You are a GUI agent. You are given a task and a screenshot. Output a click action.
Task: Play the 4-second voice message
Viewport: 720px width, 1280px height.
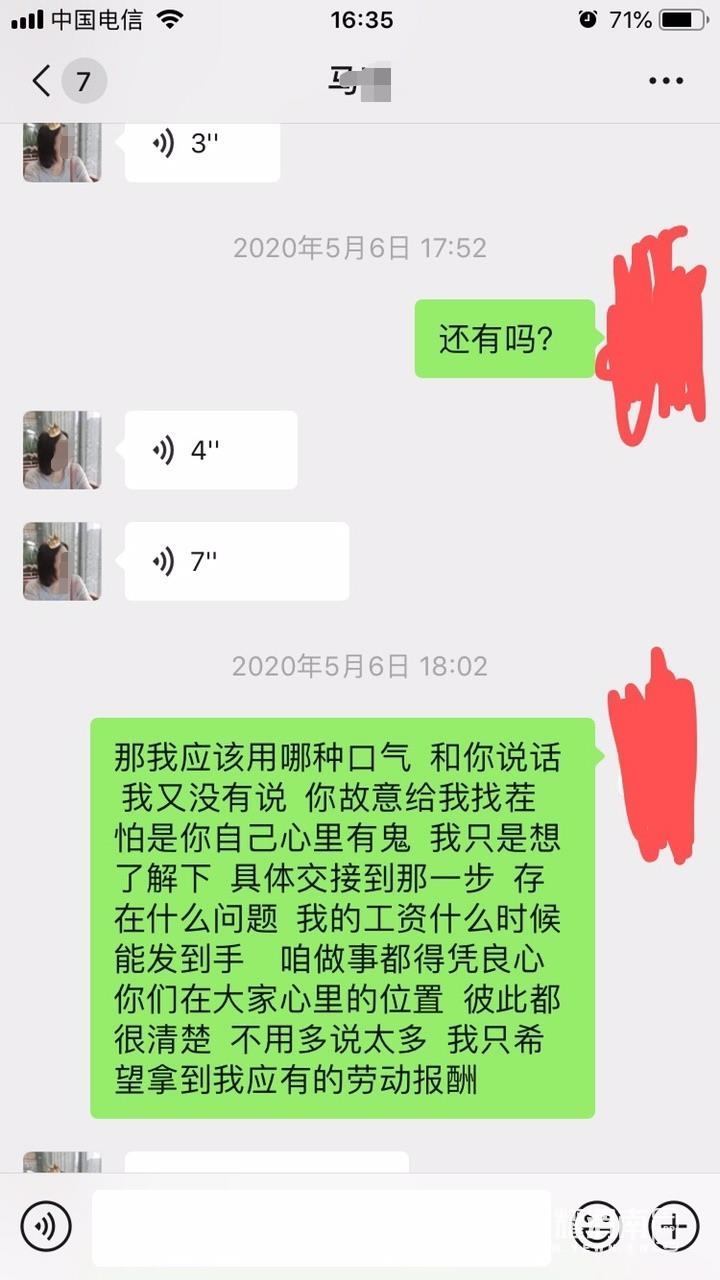pyautogui.click(x=210, y=450)
